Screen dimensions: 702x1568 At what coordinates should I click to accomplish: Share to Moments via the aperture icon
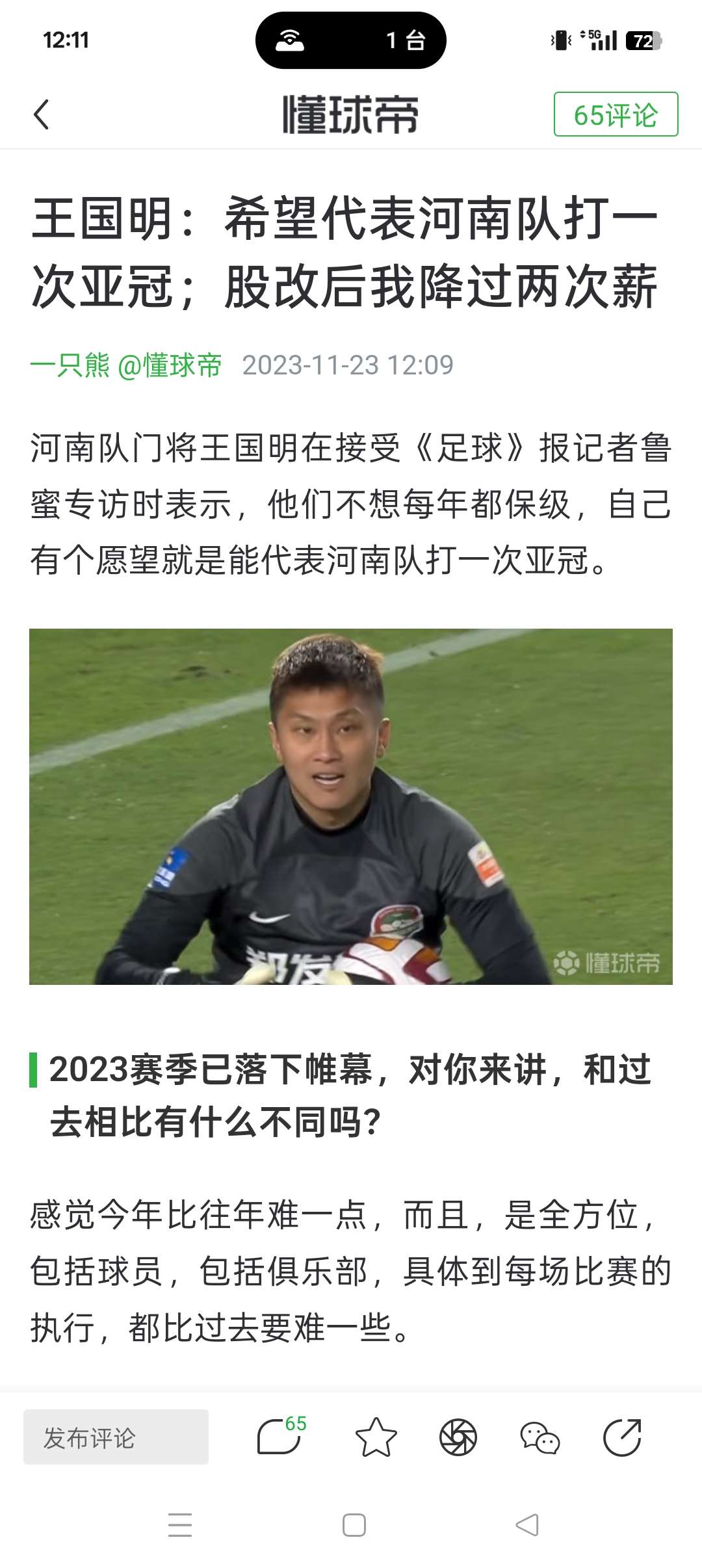(458, 1437)
